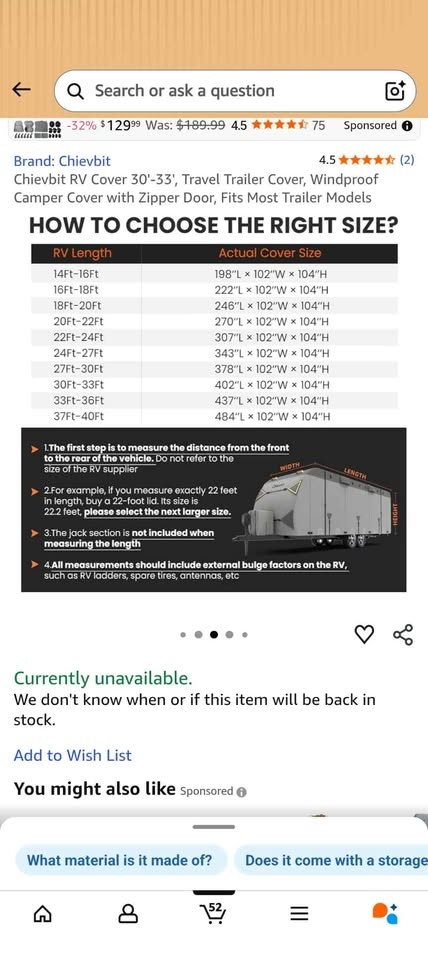Screen dimensions: 428x960
Task: Select 'Does it come with a storage' chip
Action: (x=331, y=860)
